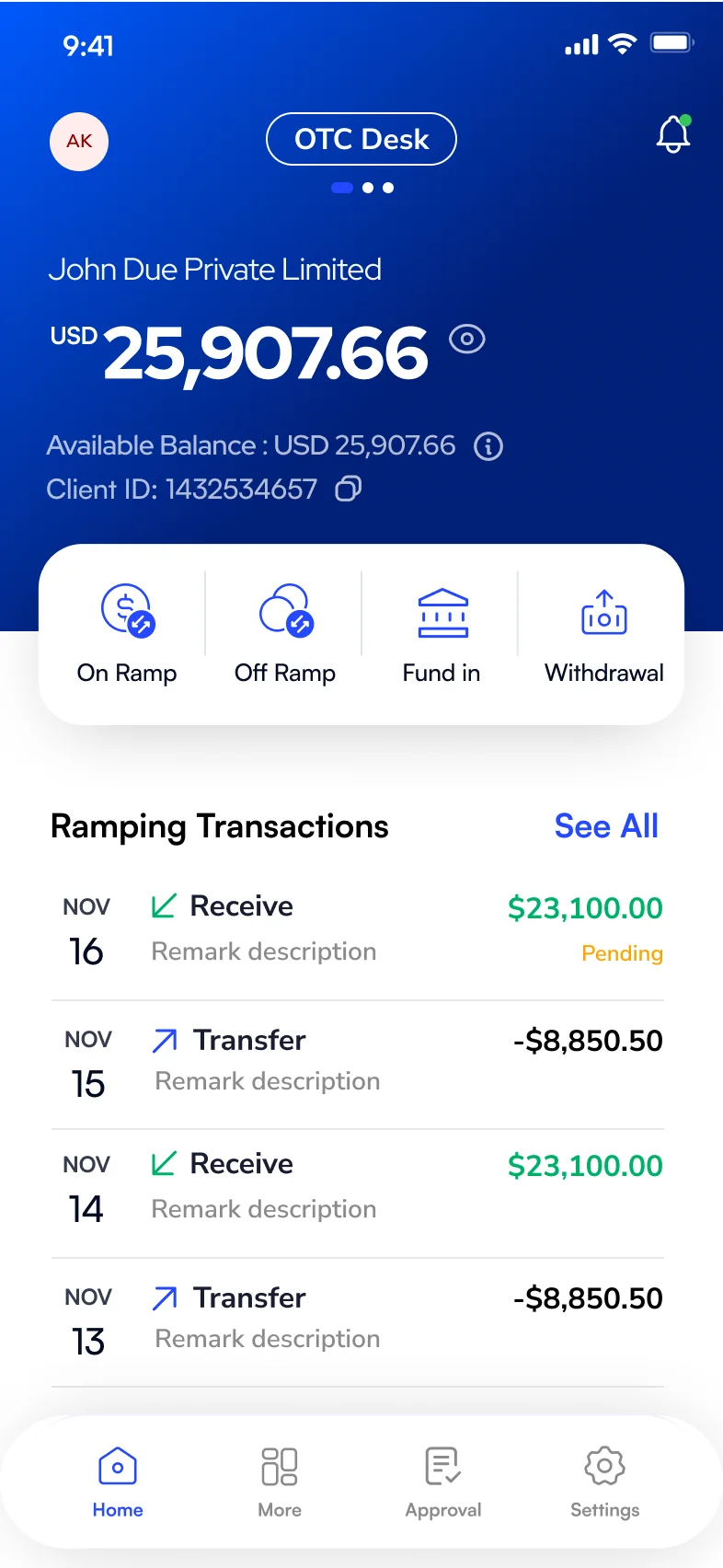See All ramping transactions

coord(606,826)
